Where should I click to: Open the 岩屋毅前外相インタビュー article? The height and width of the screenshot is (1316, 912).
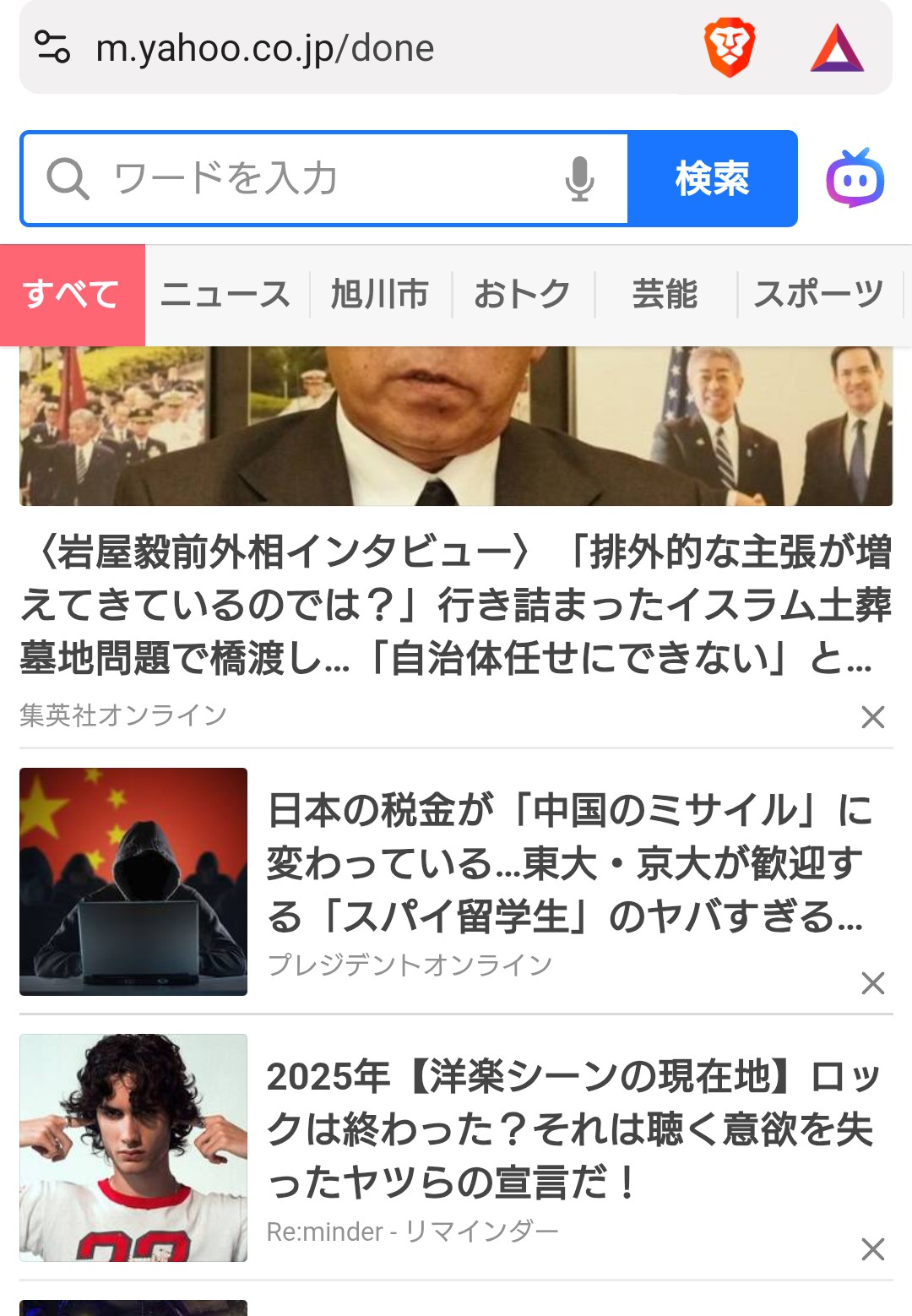456,605
